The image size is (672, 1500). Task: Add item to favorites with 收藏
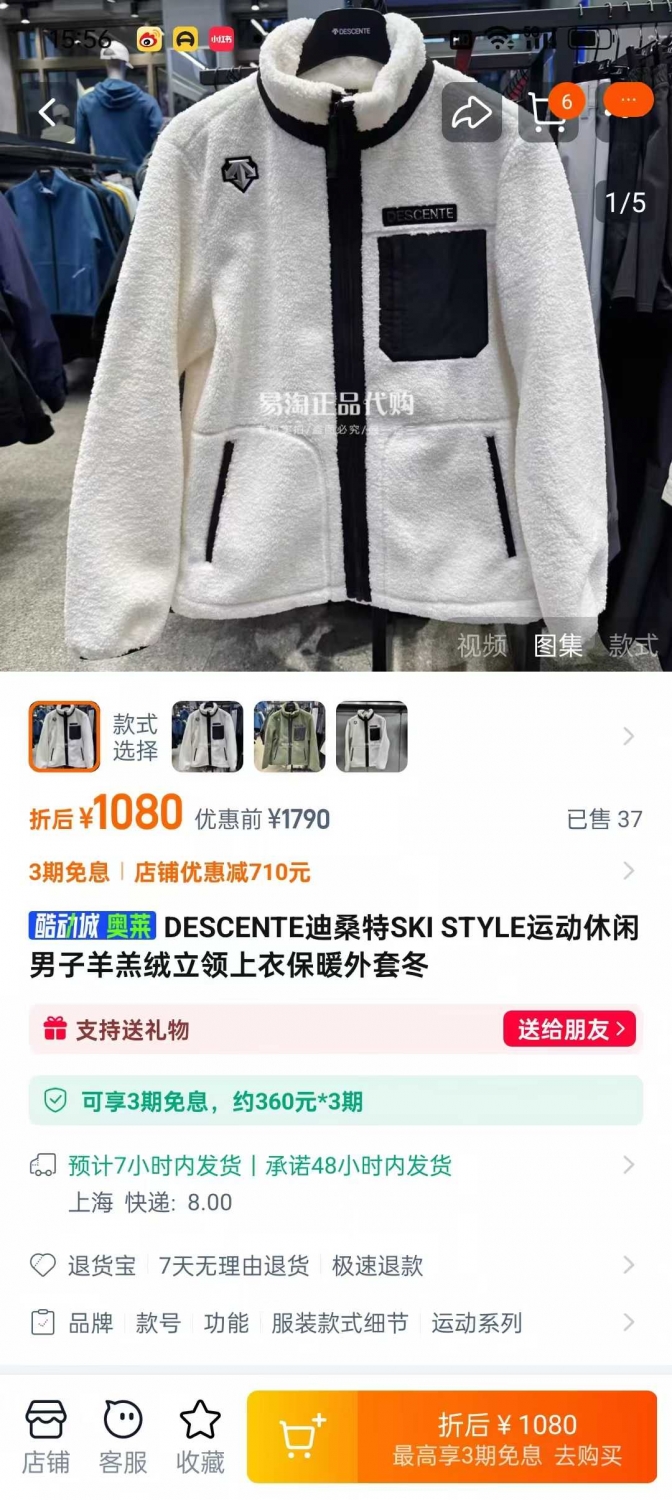(201, 1437)
